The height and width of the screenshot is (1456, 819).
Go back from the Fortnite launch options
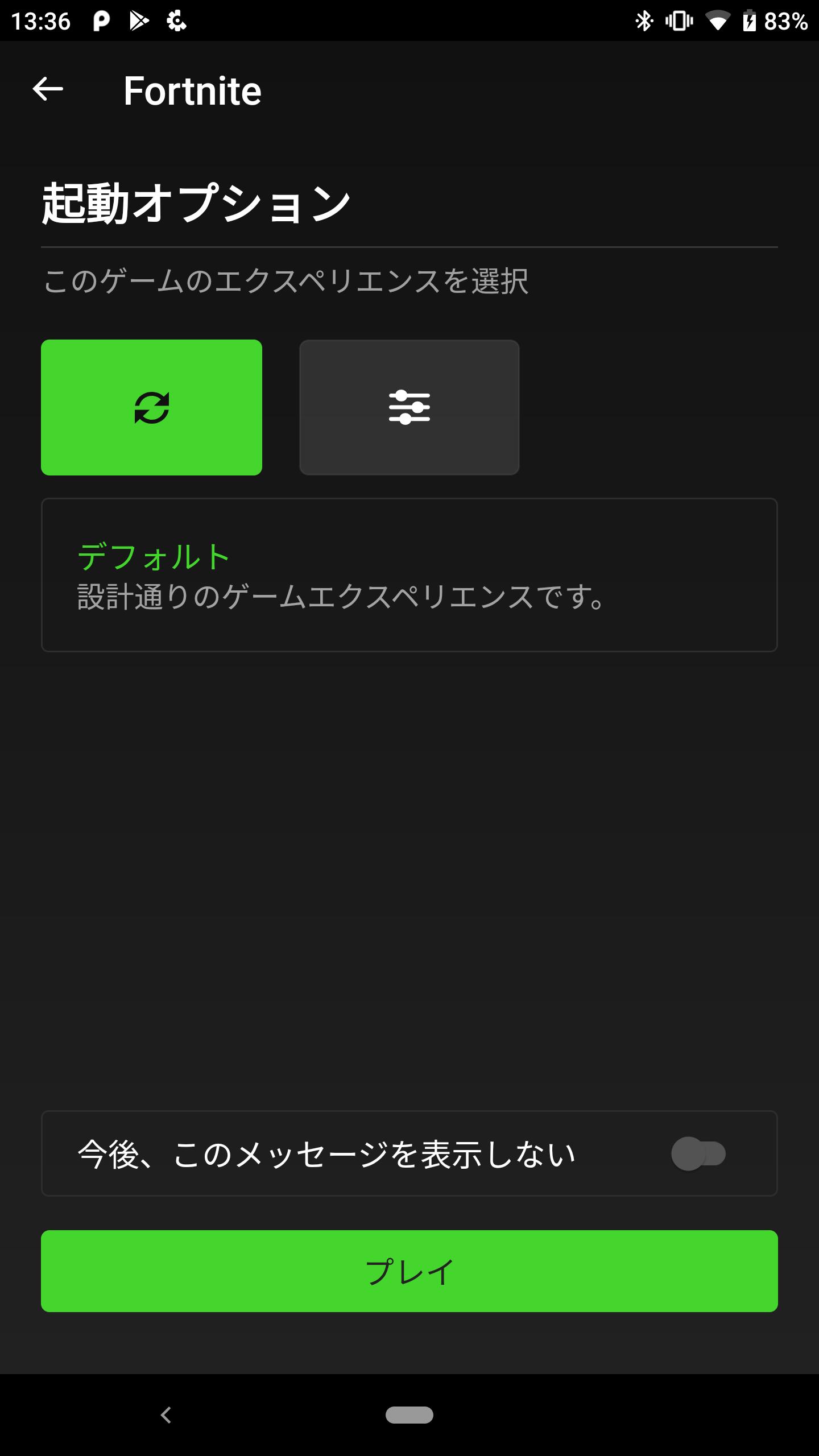click(x=48, y=89)
